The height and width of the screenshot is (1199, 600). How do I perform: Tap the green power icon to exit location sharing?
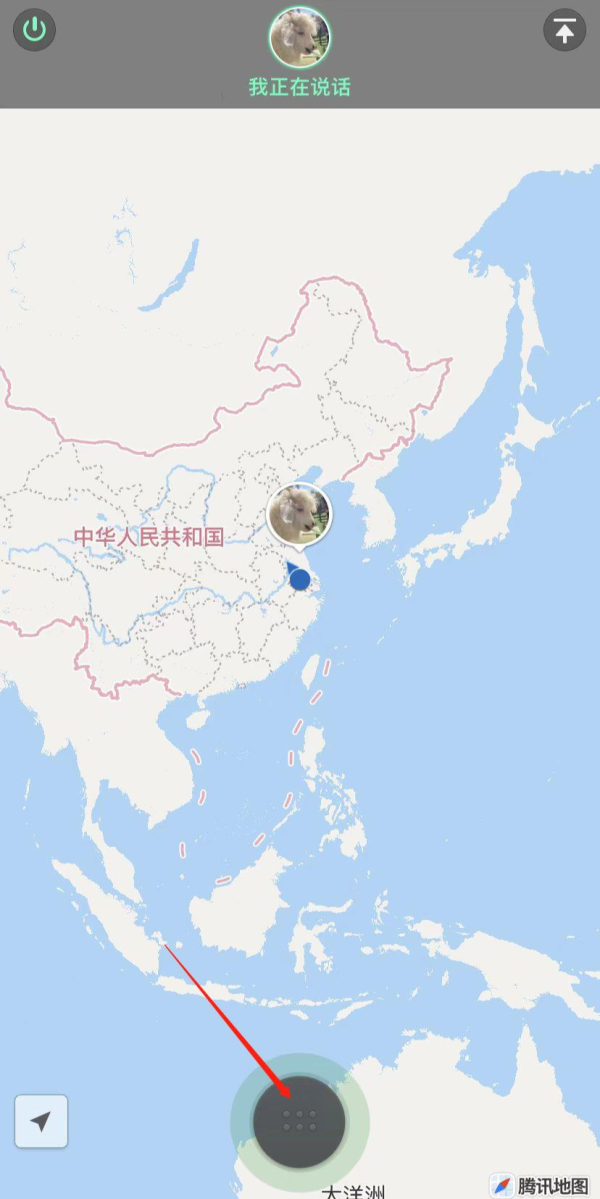point(35,29)
